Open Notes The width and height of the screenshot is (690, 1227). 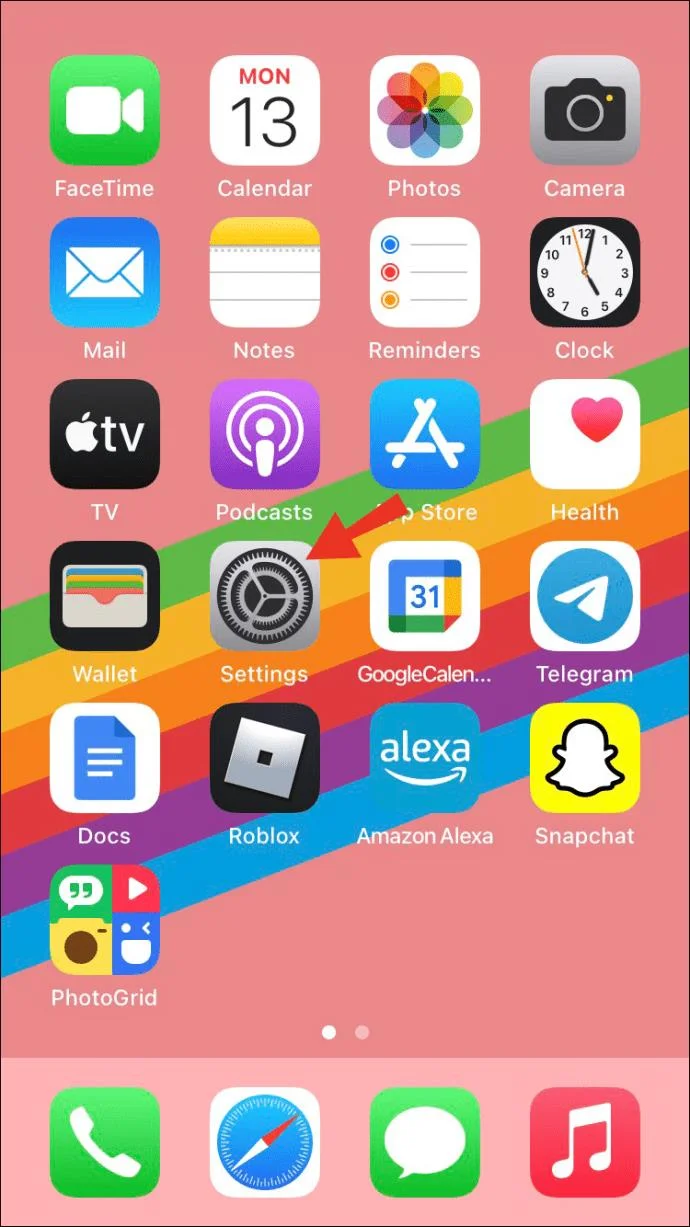coord(265,272)
